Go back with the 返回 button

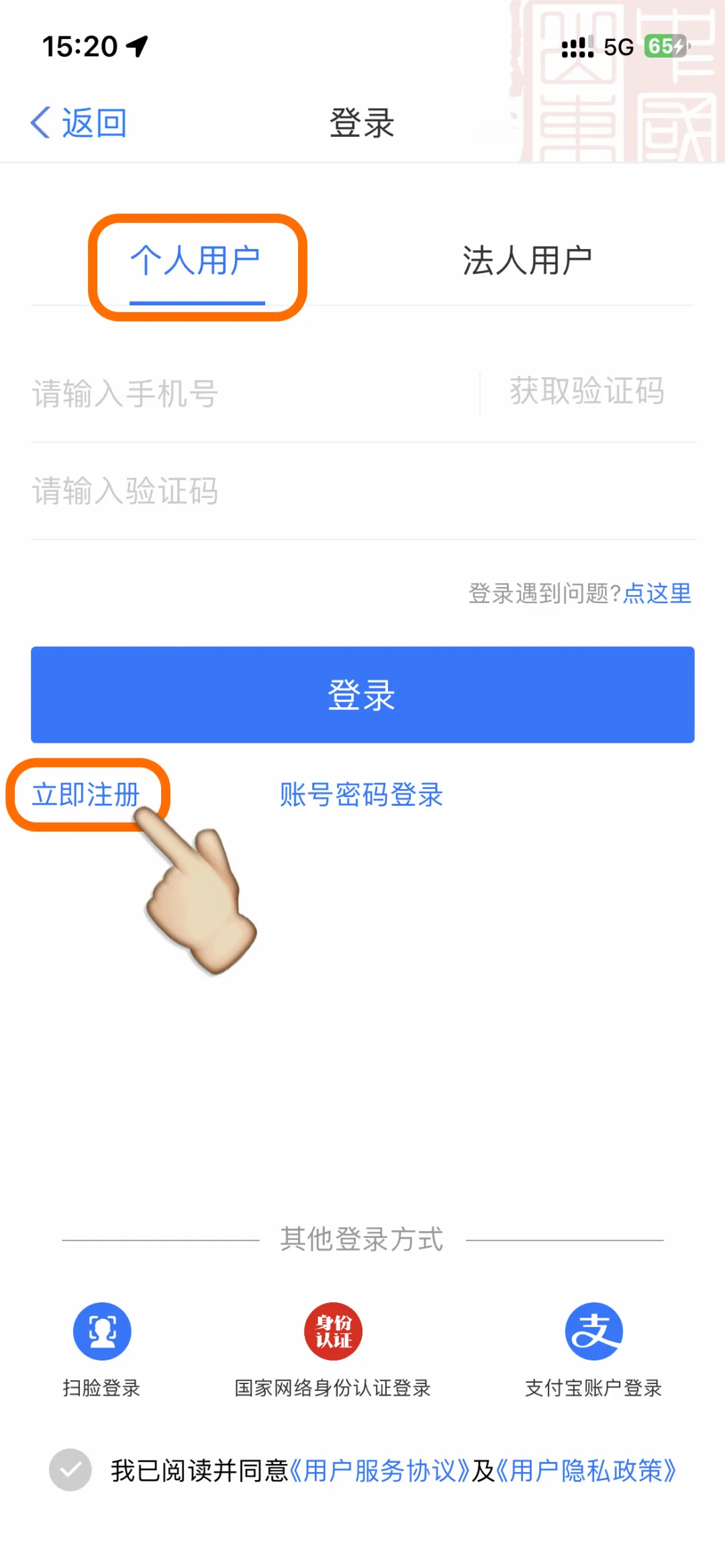pyautogui.click(x=79, y=123)
